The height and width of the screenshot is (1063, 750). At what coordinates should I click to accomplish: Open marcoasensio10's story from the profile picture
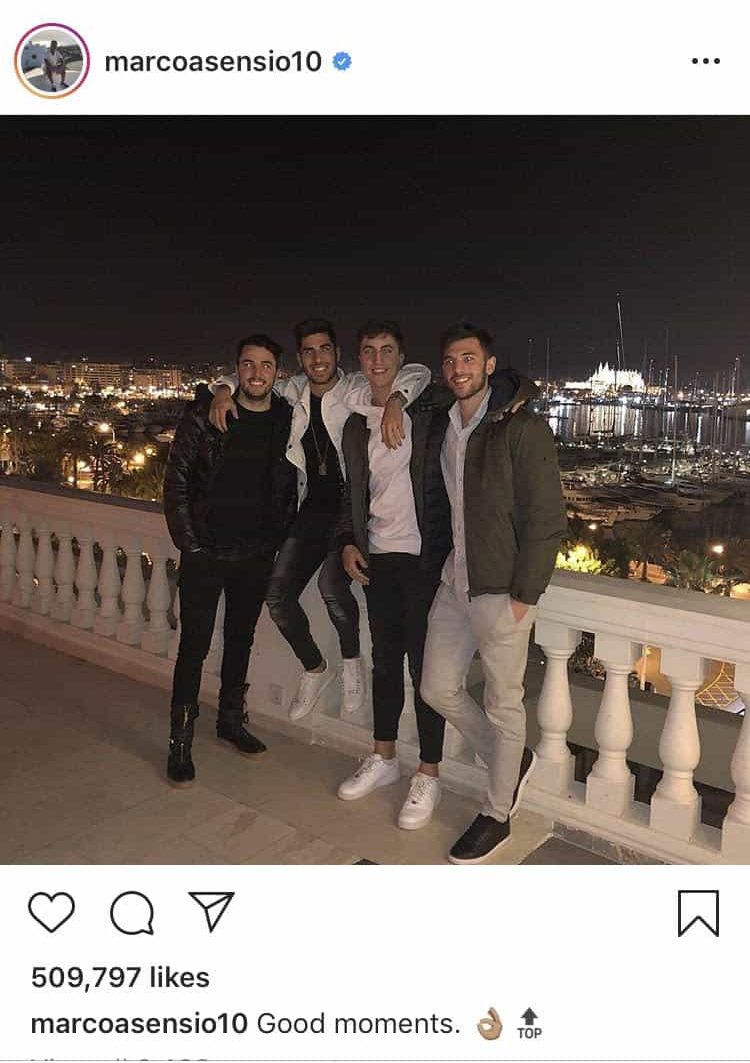[x=51, y=61]
